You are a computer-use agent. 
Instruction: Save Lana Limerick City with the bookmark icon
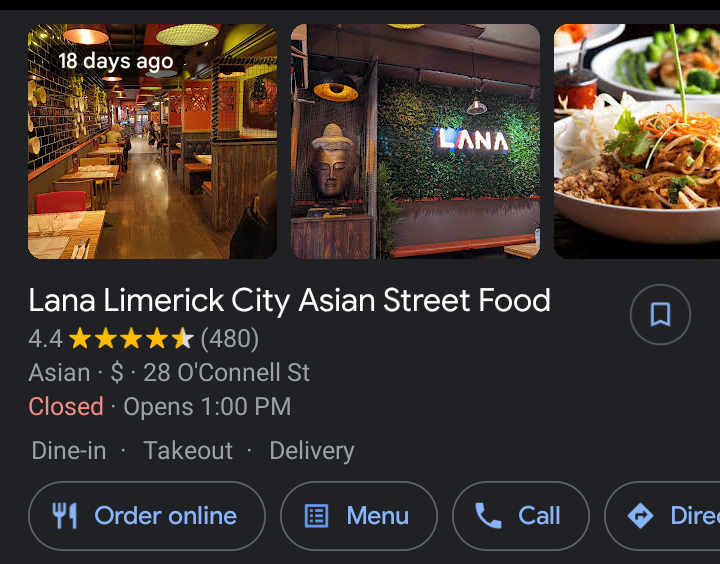[660, 315]
